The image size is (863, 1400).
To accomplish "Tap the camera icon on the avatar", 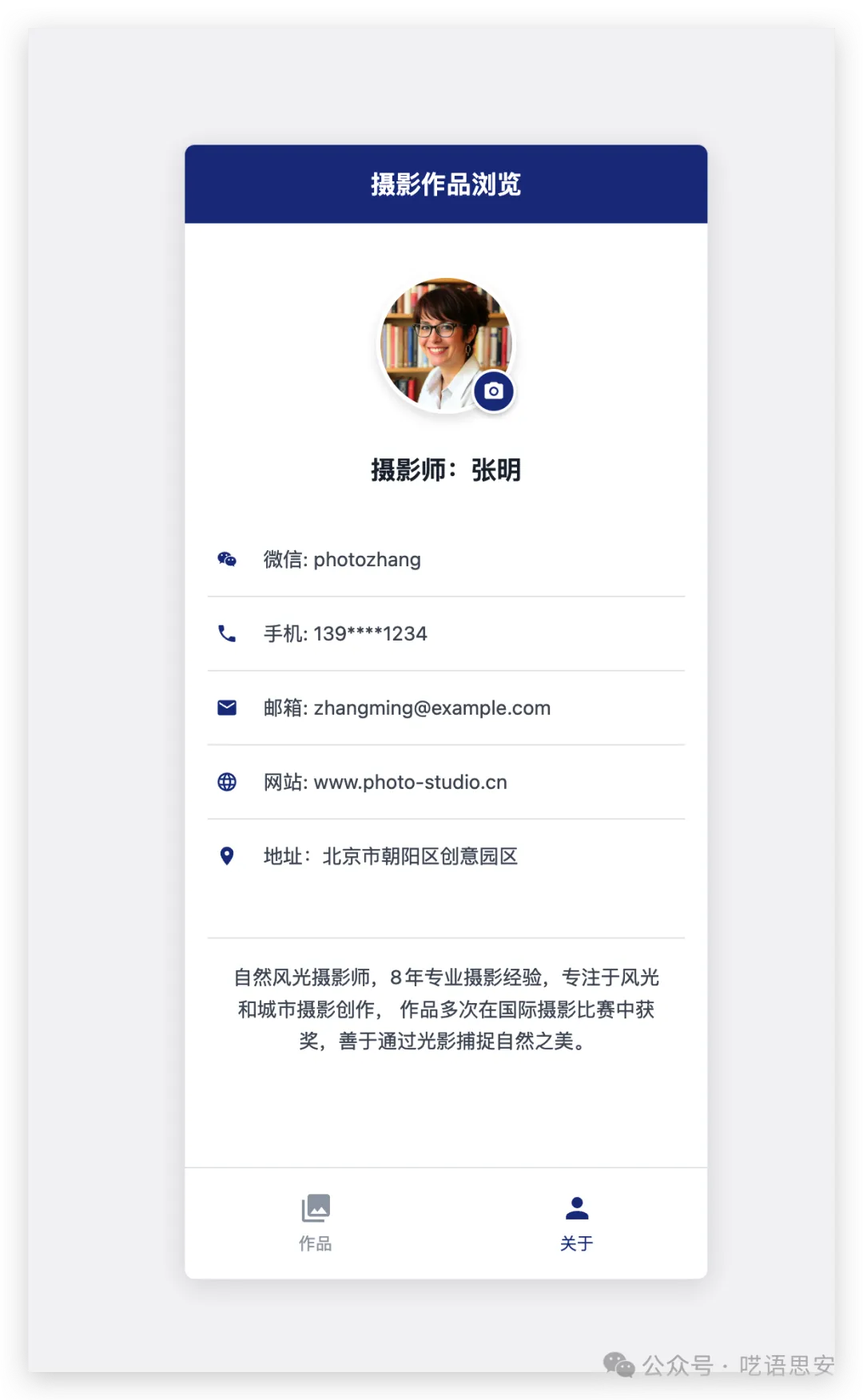I will point(494,391).
